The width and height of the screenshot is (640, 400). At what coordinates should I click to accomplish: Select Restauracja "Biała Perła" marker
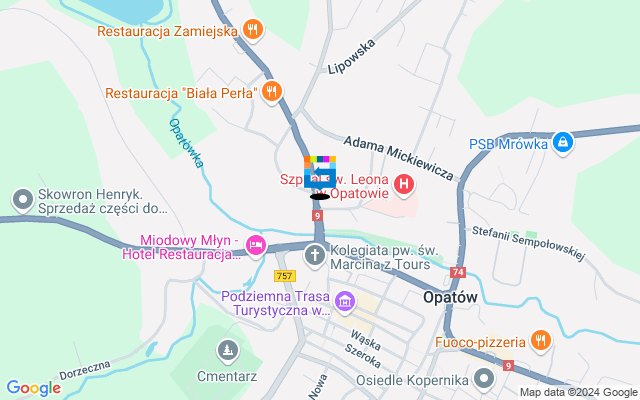click(273, 94)
